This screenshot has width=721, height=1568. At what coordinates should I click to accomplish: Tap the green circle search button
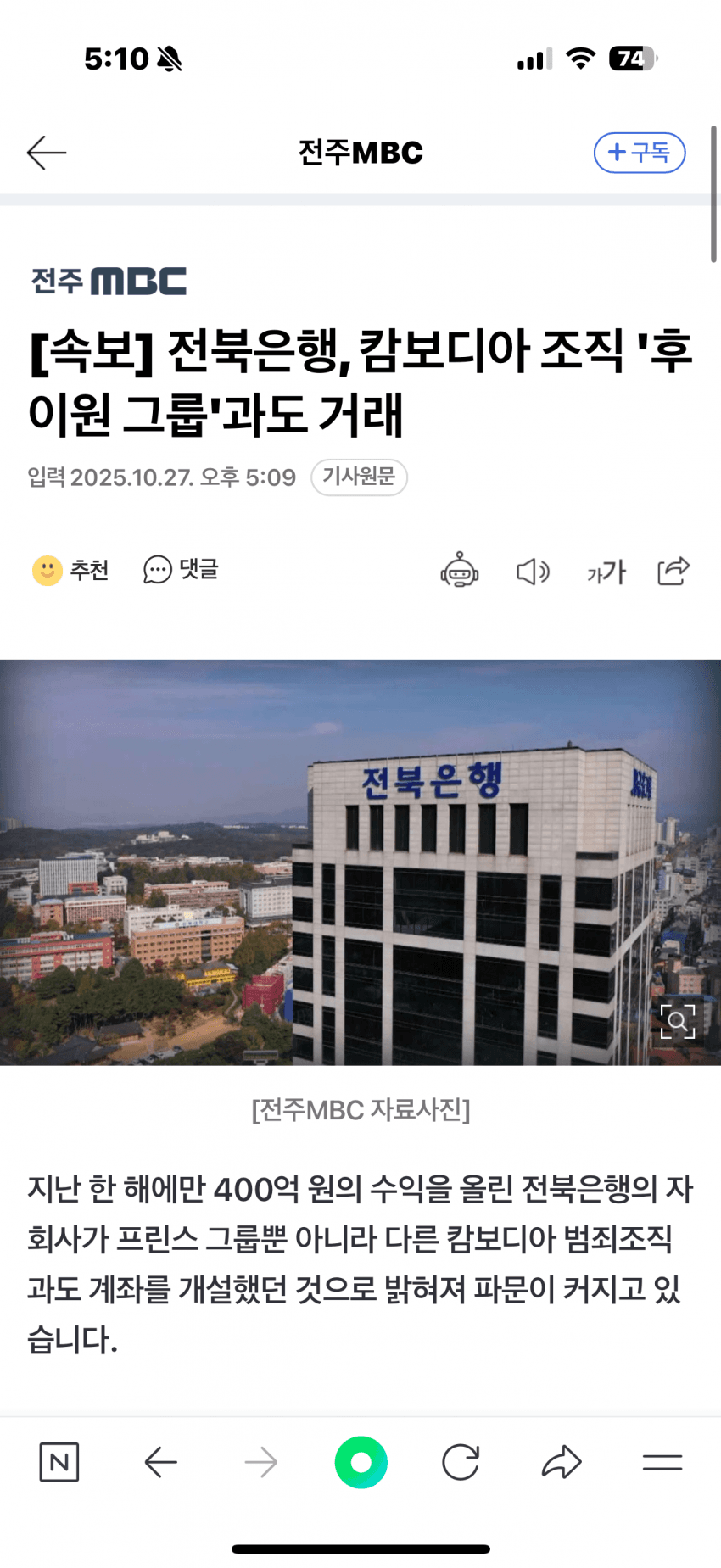(x=361, y=1462)
